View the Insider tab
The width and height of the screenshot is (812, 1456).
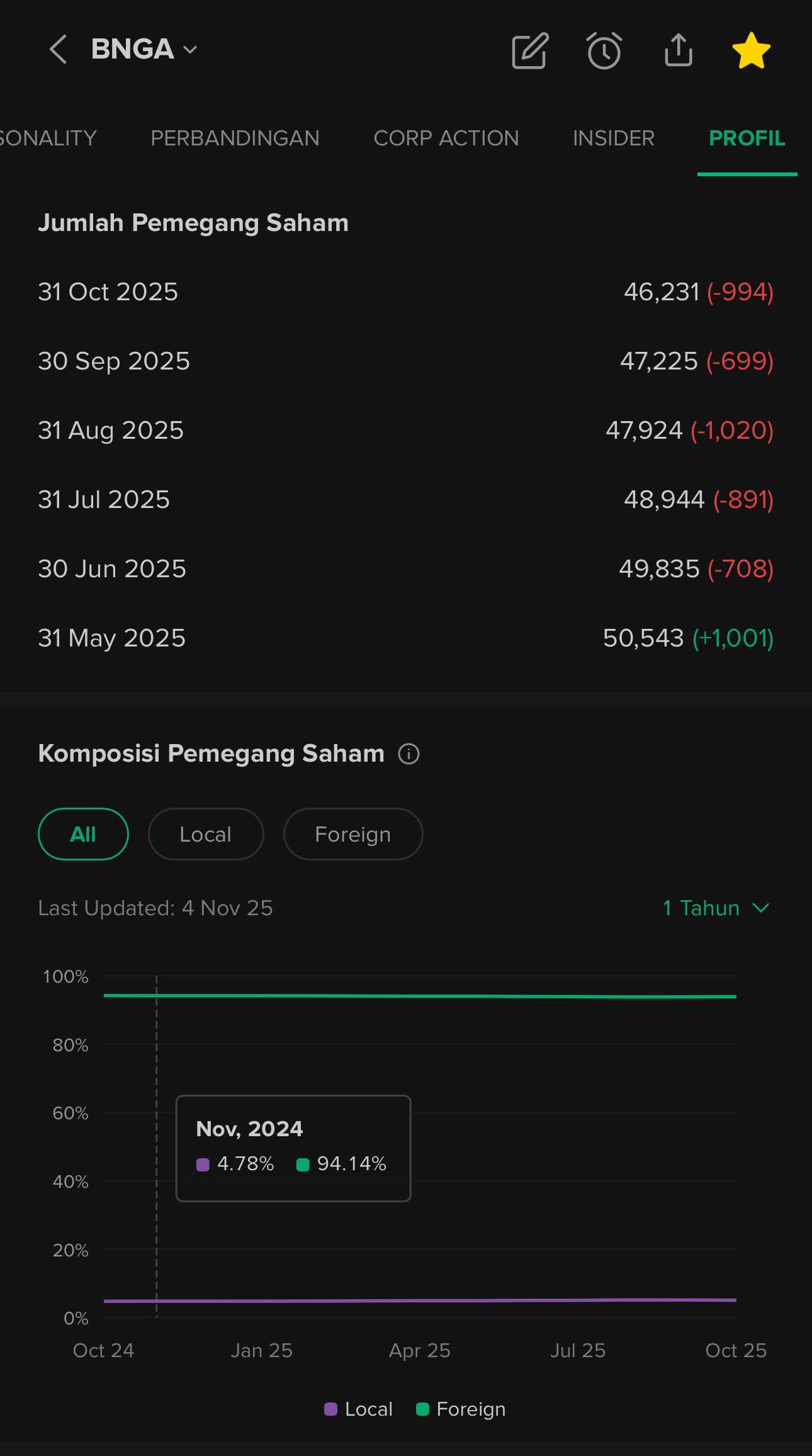(x=614, y=138)
